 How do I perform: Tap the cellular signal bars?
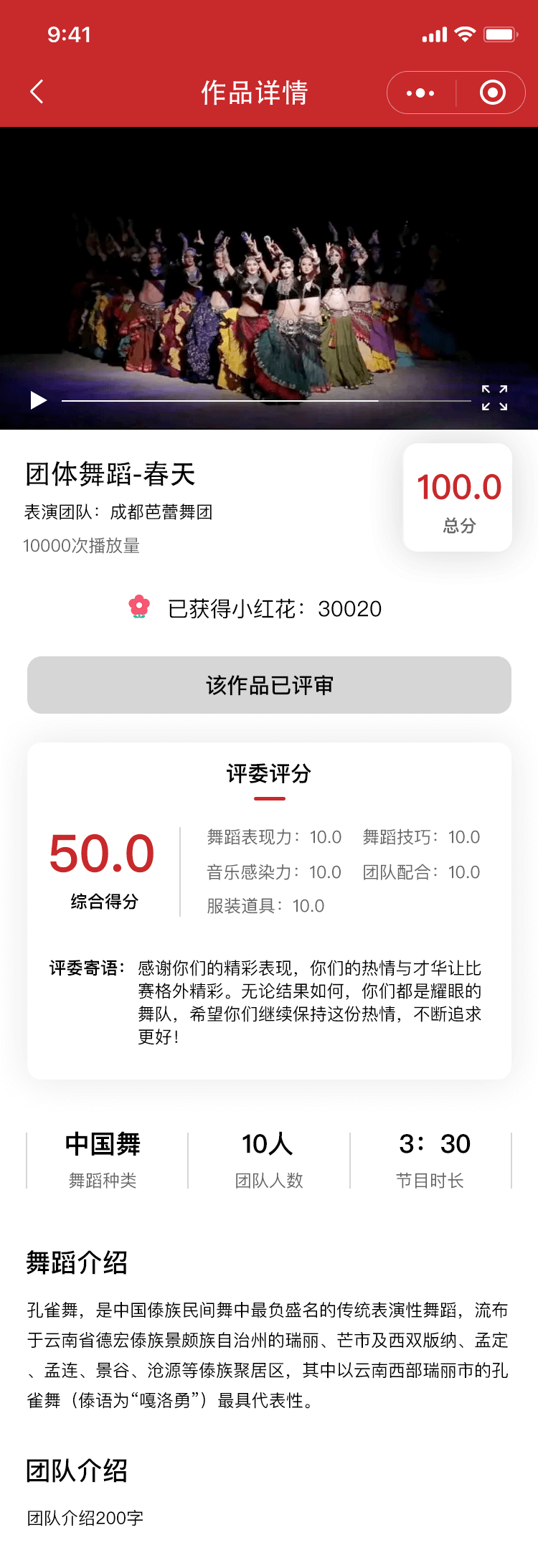[x=434, y=34]
